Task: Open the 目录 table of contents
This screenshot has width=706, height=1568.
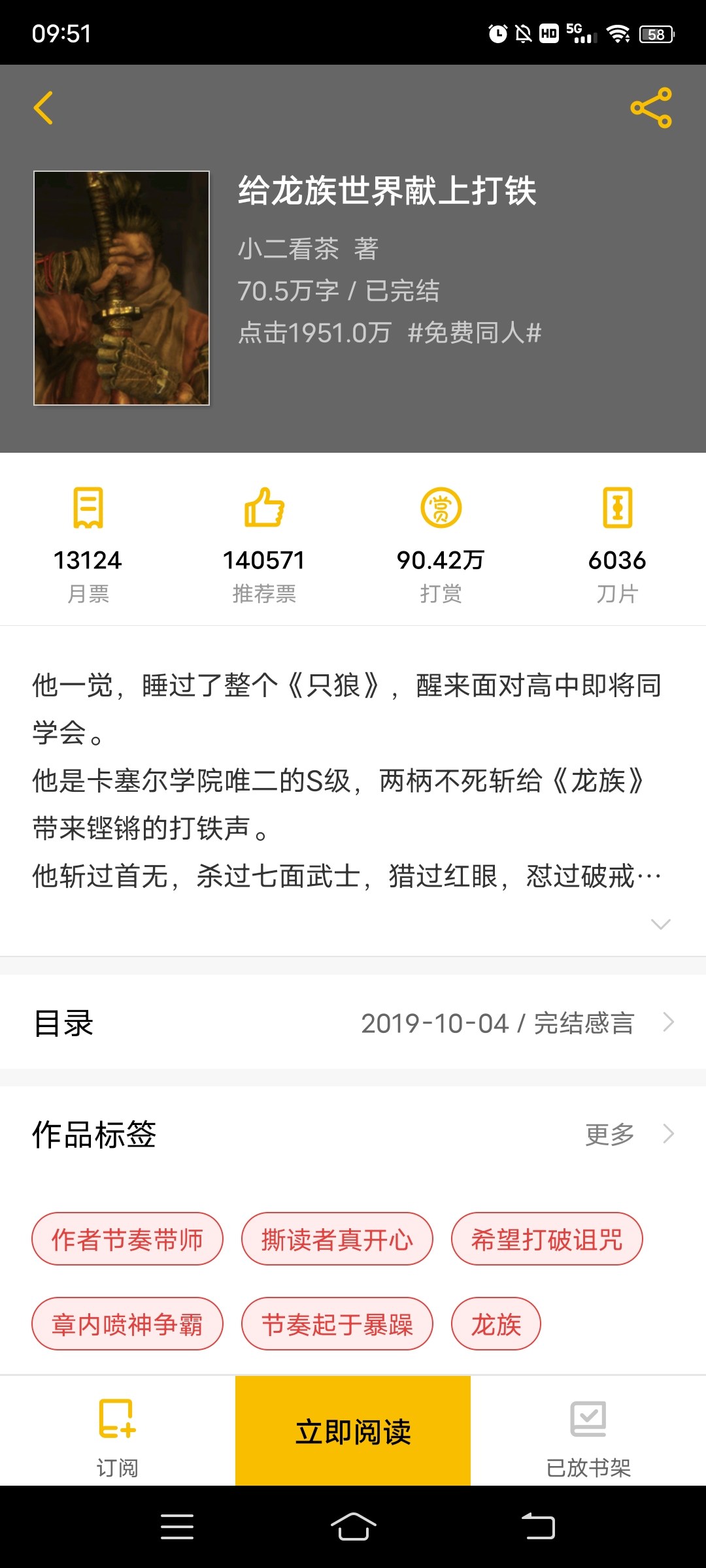Action: click(353, 1022)
